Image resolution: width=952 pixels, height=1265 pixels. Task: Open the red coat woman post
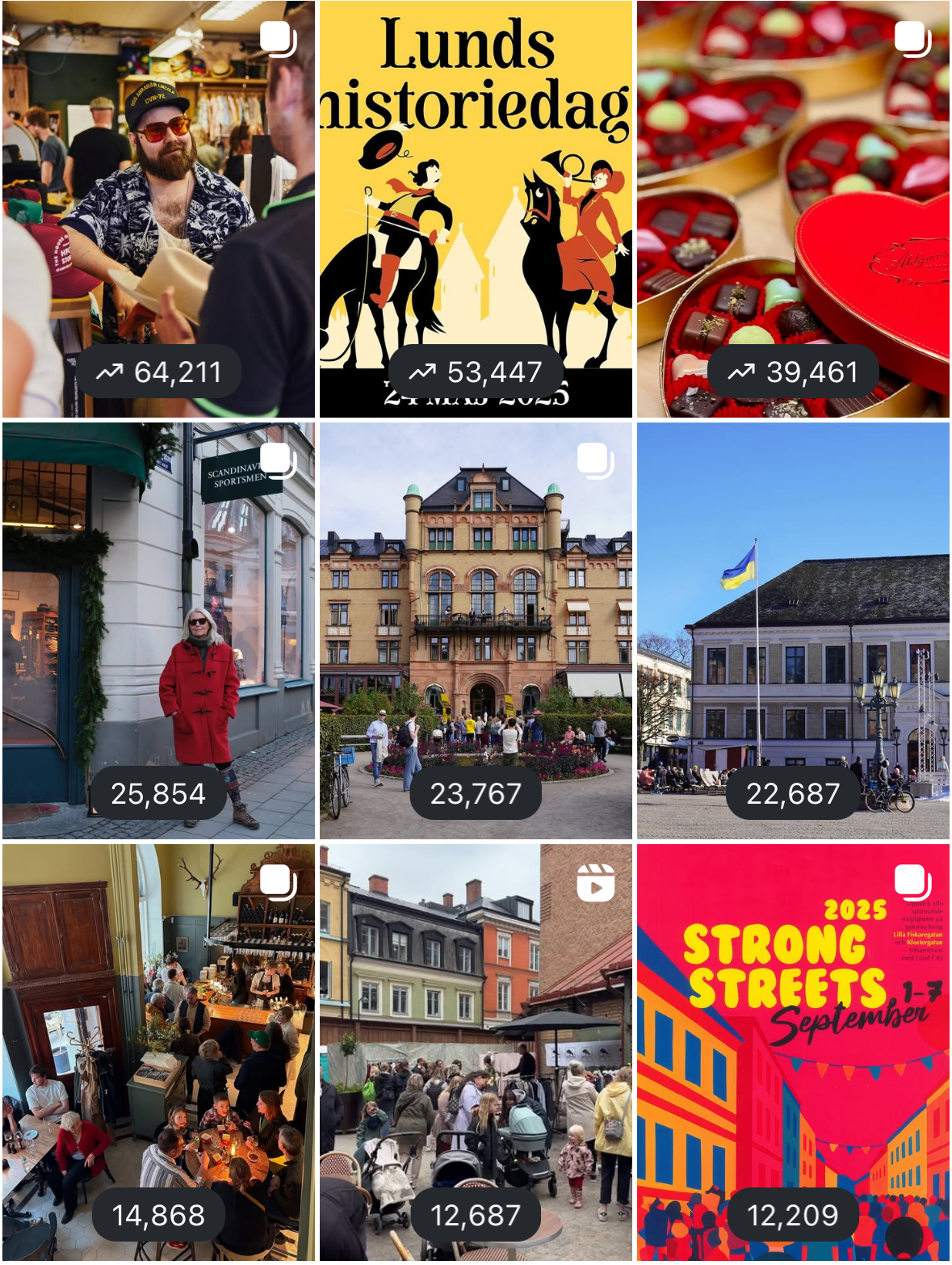(x=158, y=630)
